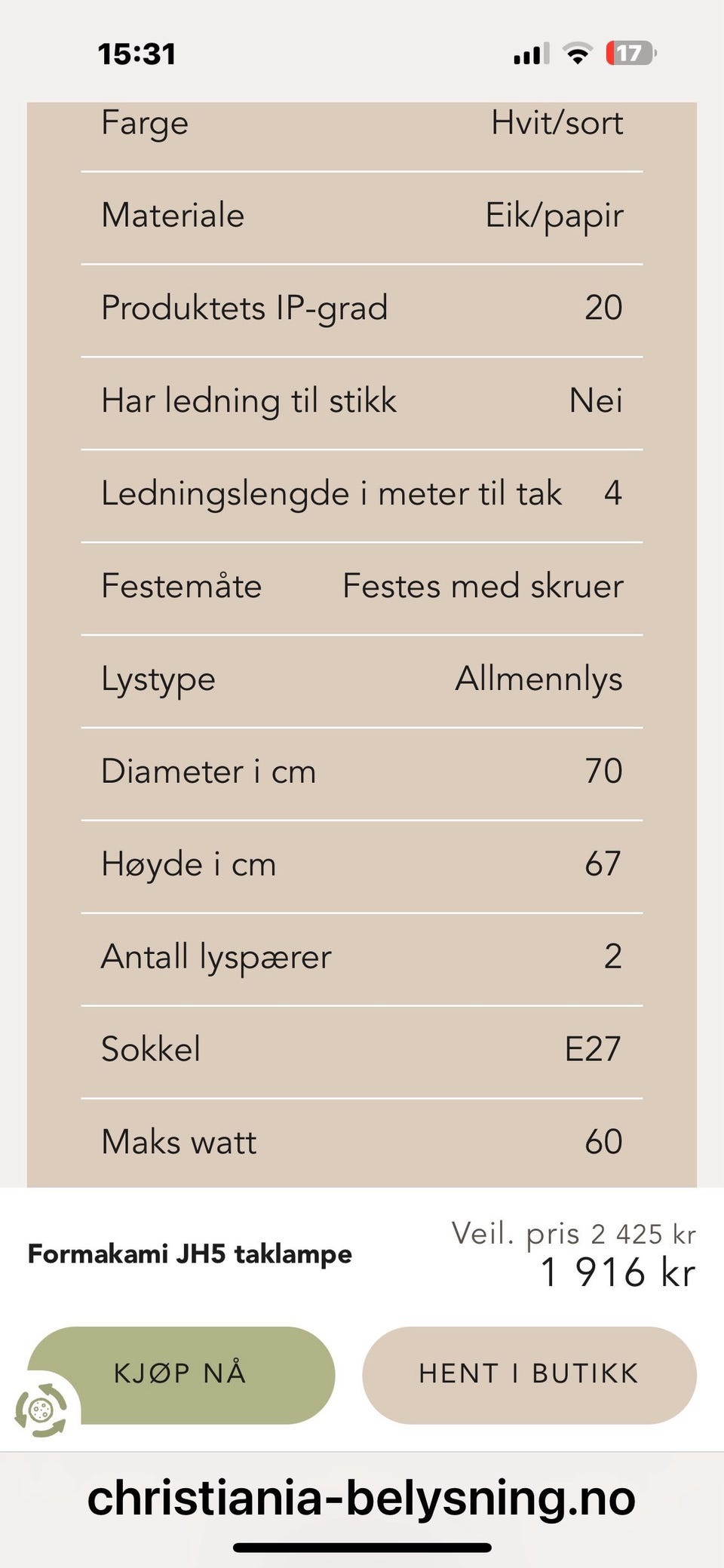Tap the Festemåte row showing Festes med skruer
Viewport: 724px width, 1568px height.
362,585
